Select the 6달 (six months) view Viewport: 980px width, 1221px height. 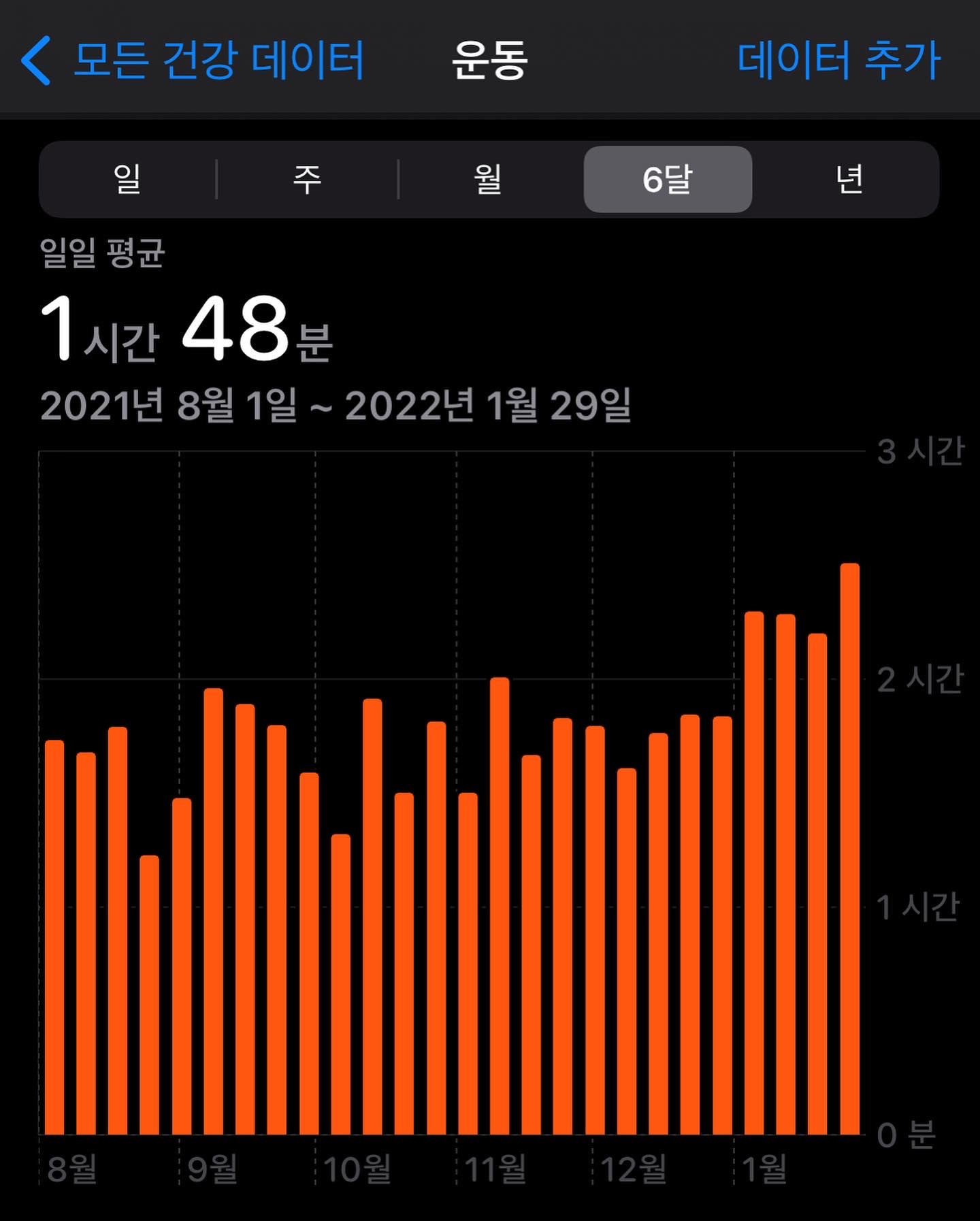pyautogui.click(x=668, y=180)
